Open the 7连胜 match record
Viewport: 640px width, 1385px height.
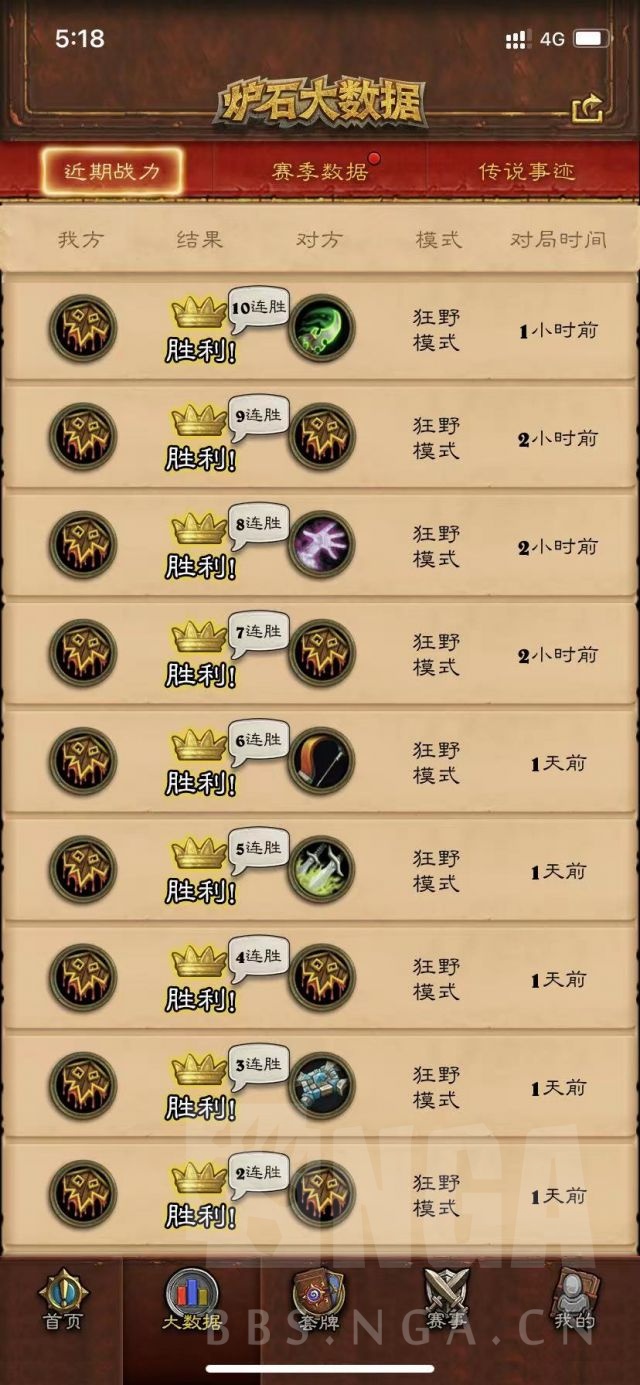click(320, 653)
